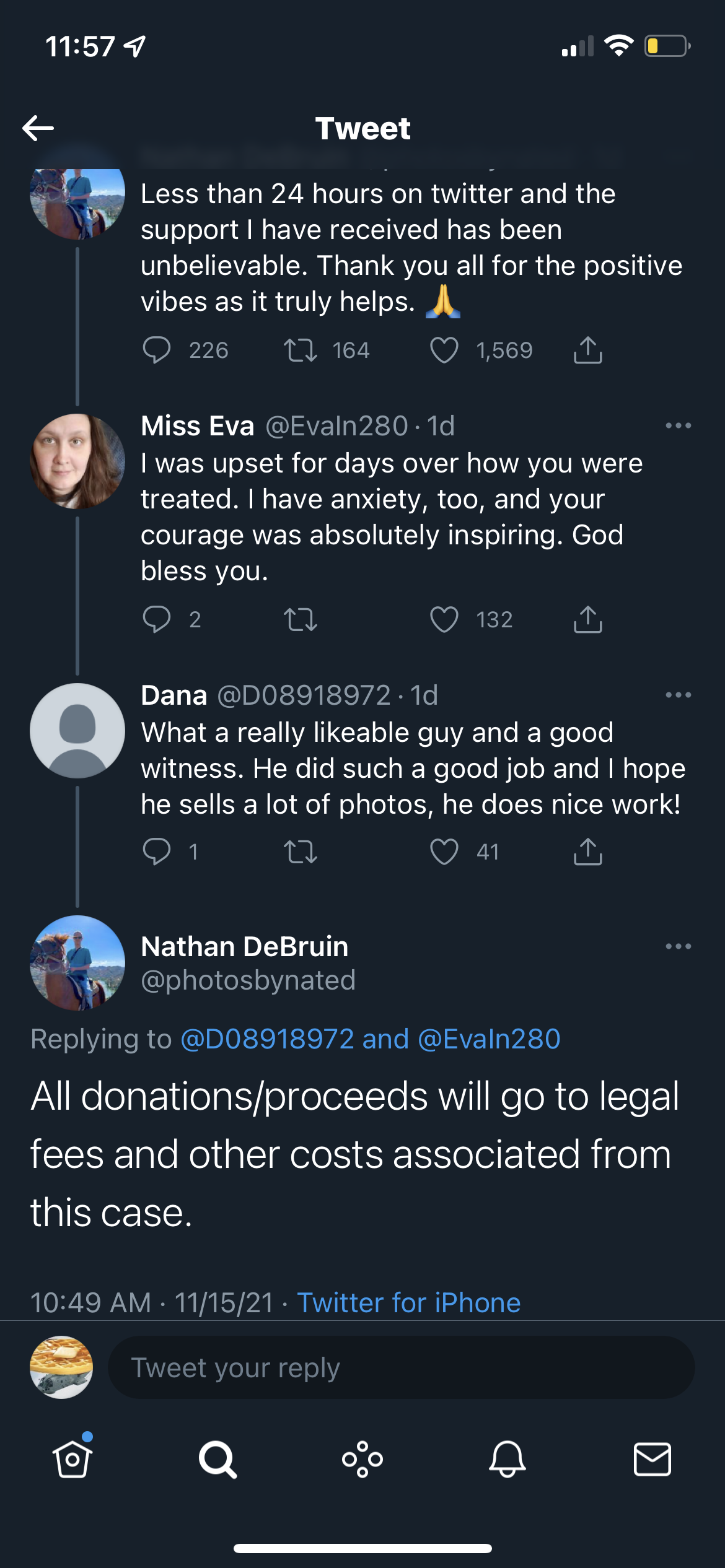The width and height of the screenshot is (725, 1568).
Task: Open Miss Eva's profile picture
Action: pyautogui.click(x=77, y=461)
